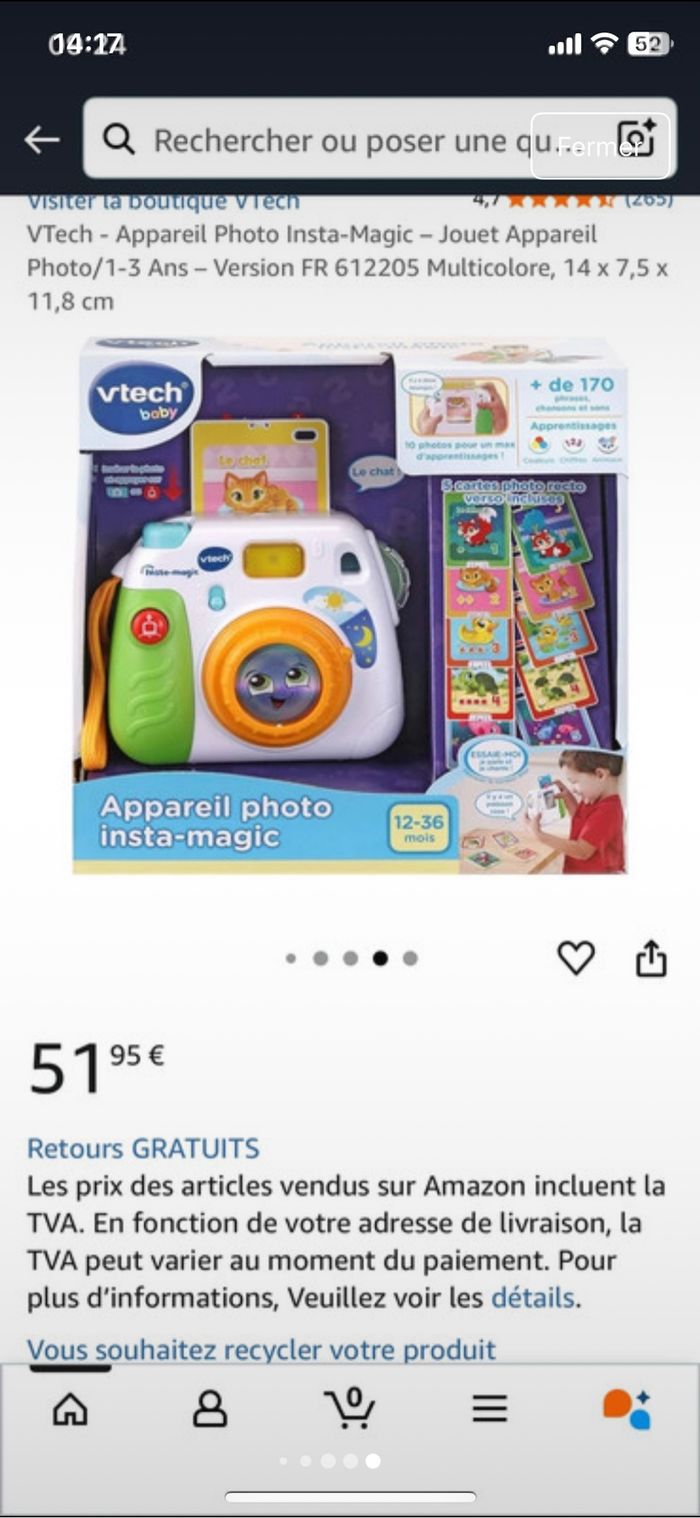
Task: Go to the Amazon home tab
Action: click(70, 1409)
